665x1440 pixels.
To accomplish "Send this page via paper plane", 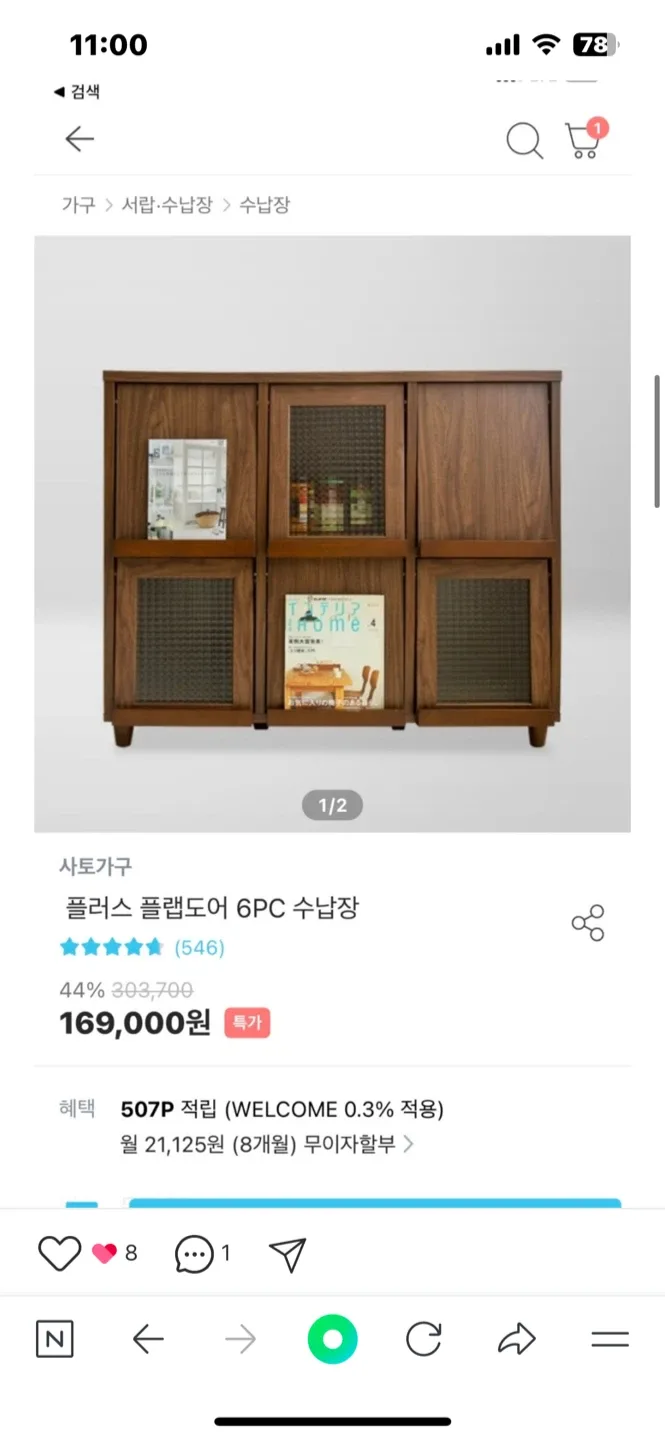I will (x=288, y=1254).
